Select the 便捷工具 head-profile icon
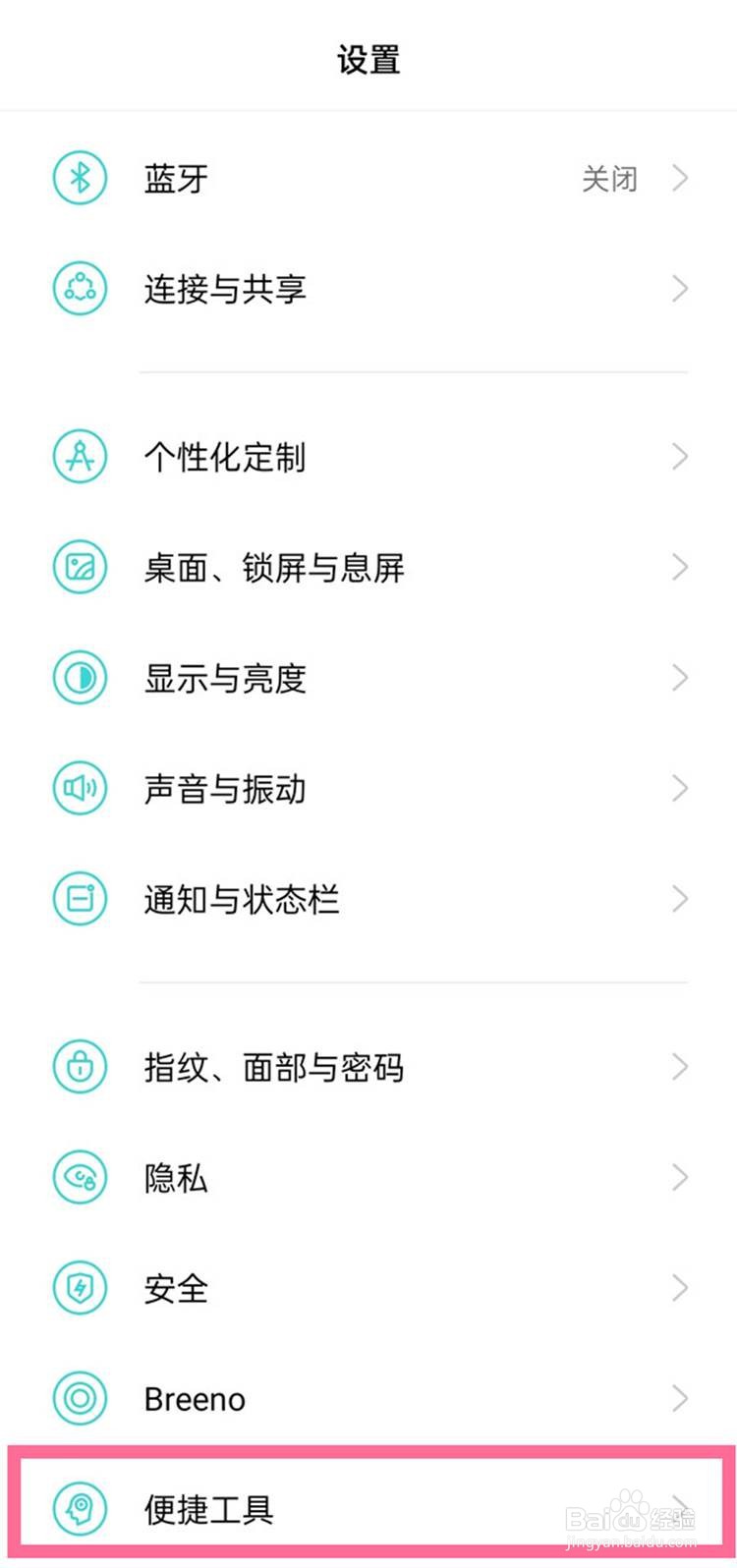Viewport: 737px width, 1568px height. coord(79,1509)
